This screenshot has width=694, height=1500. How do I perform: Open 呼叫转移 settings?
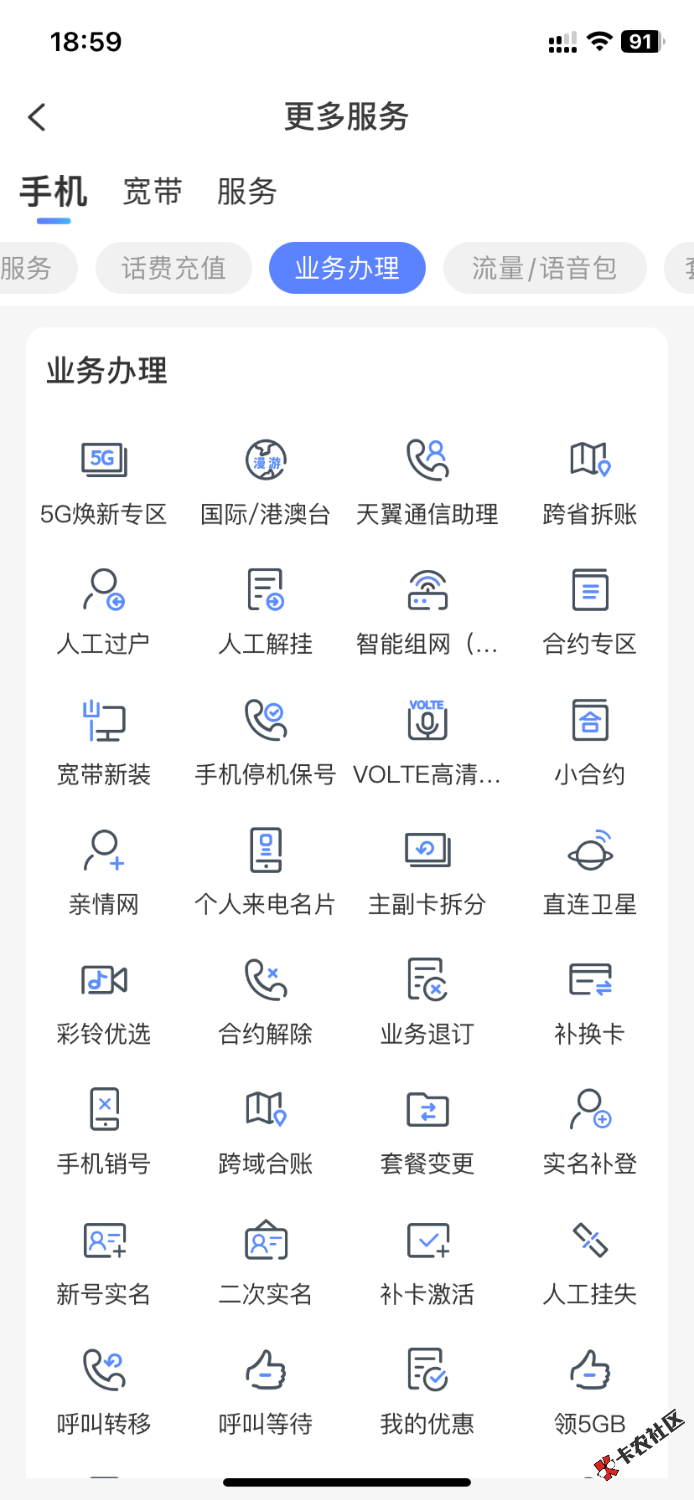click(x=104, y=1390)
